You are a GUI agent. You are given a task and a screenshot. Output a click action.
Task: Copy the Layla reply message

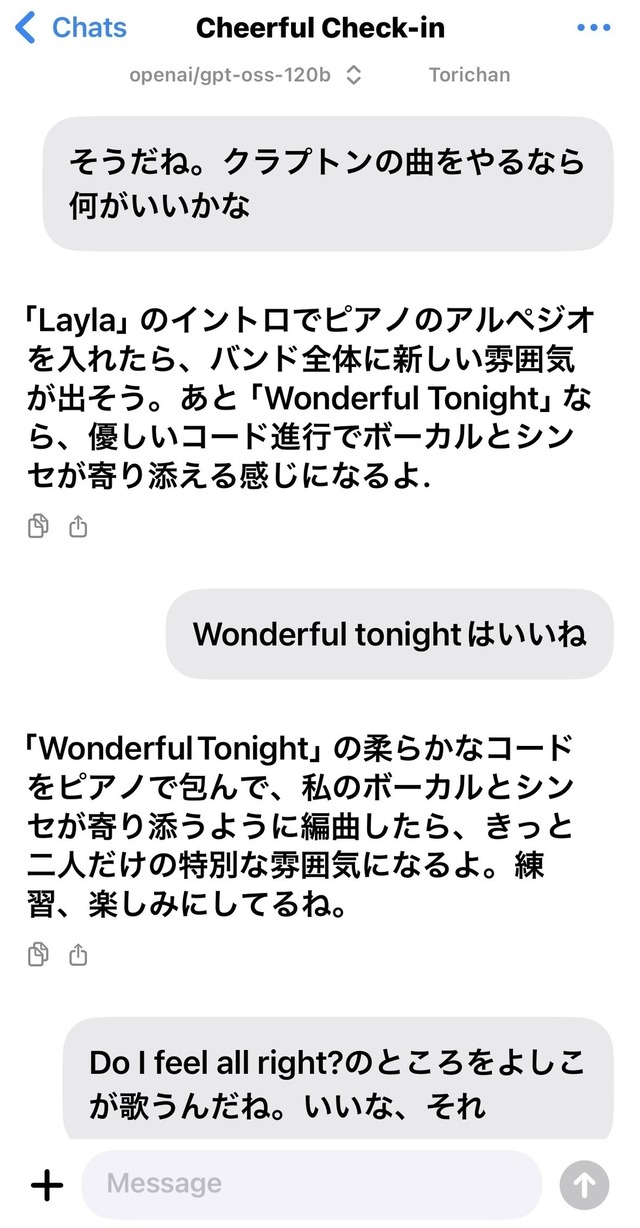click(x=38, y=526)
